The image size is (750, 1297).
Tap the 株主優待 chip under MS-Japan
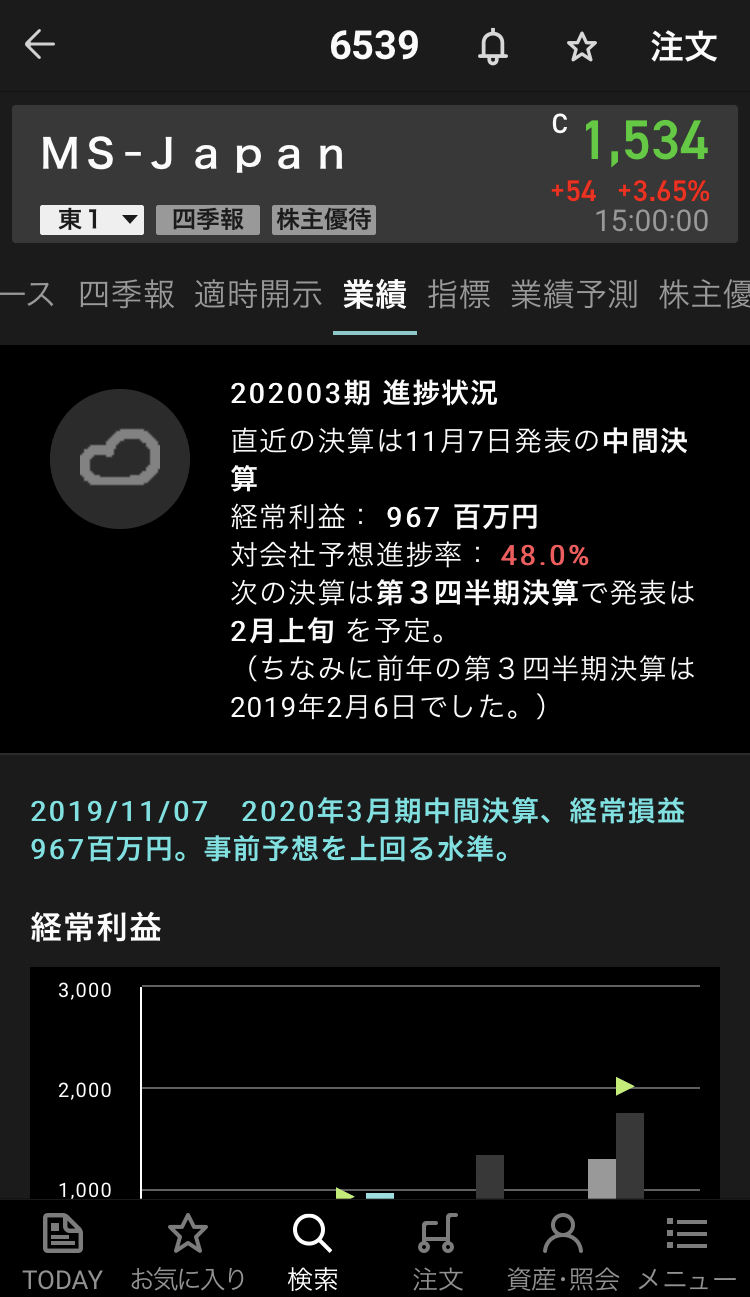(324, 220)
